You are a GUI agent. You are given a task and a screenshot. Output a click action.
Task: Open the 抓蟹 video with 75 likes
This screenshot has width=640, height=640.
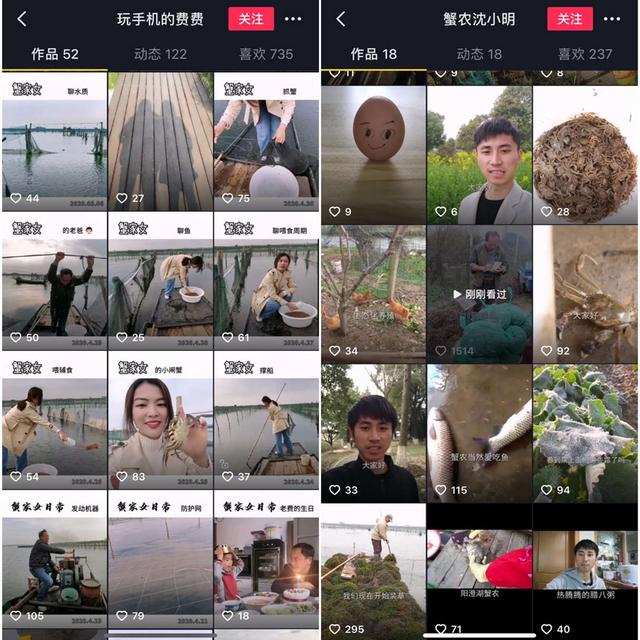point(266,140)
